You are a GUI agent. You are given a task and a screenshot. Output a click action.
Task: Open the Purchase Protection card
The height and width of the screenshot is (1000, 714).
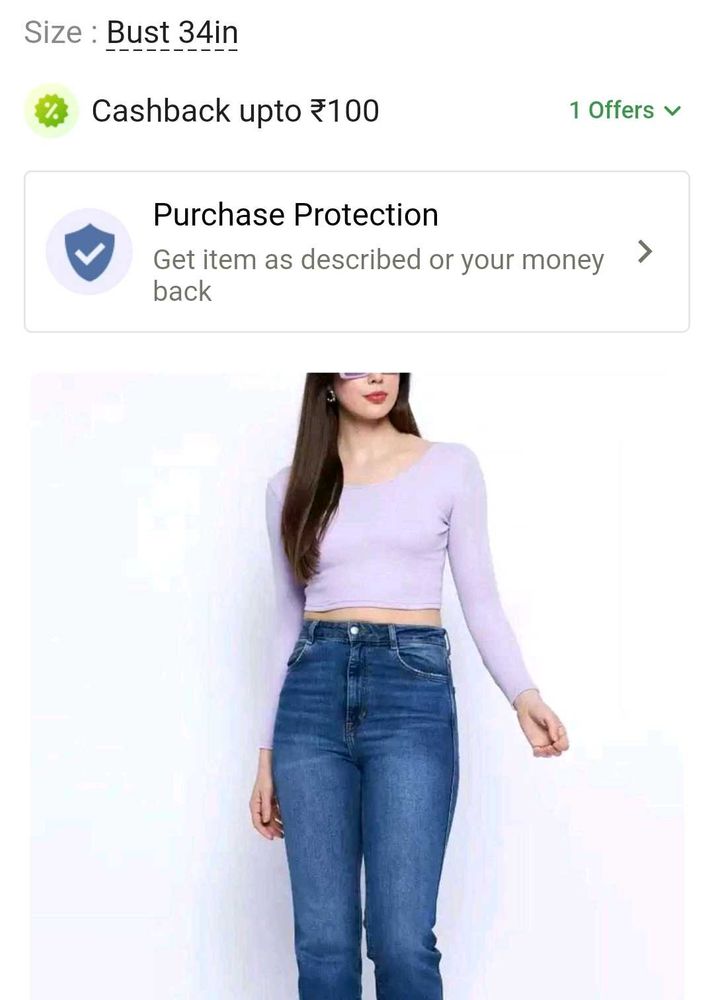[356, 252]
